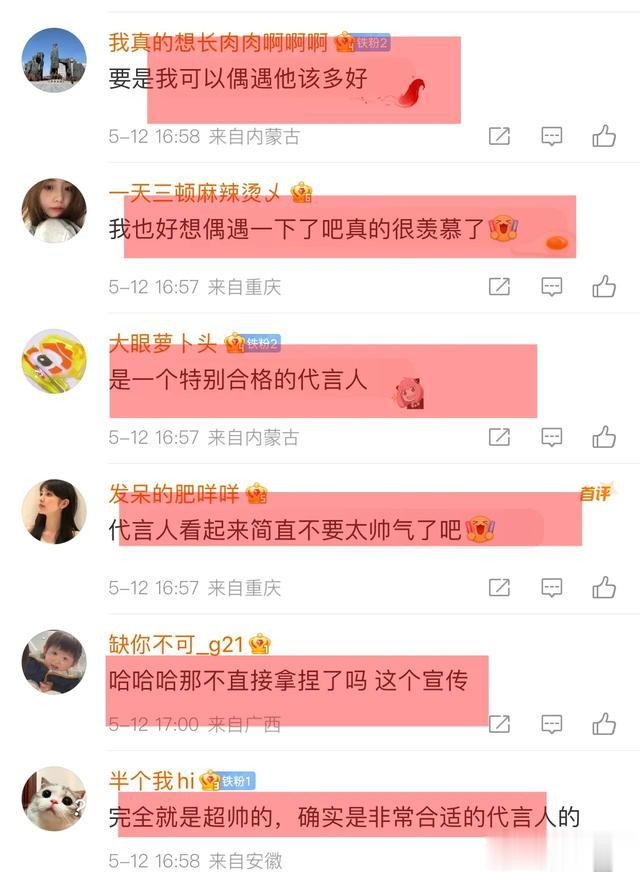This screenshot has width=640, height=872.
Task: Reply to 发呆的肥咩咩's comment
Action: point(551,587)
